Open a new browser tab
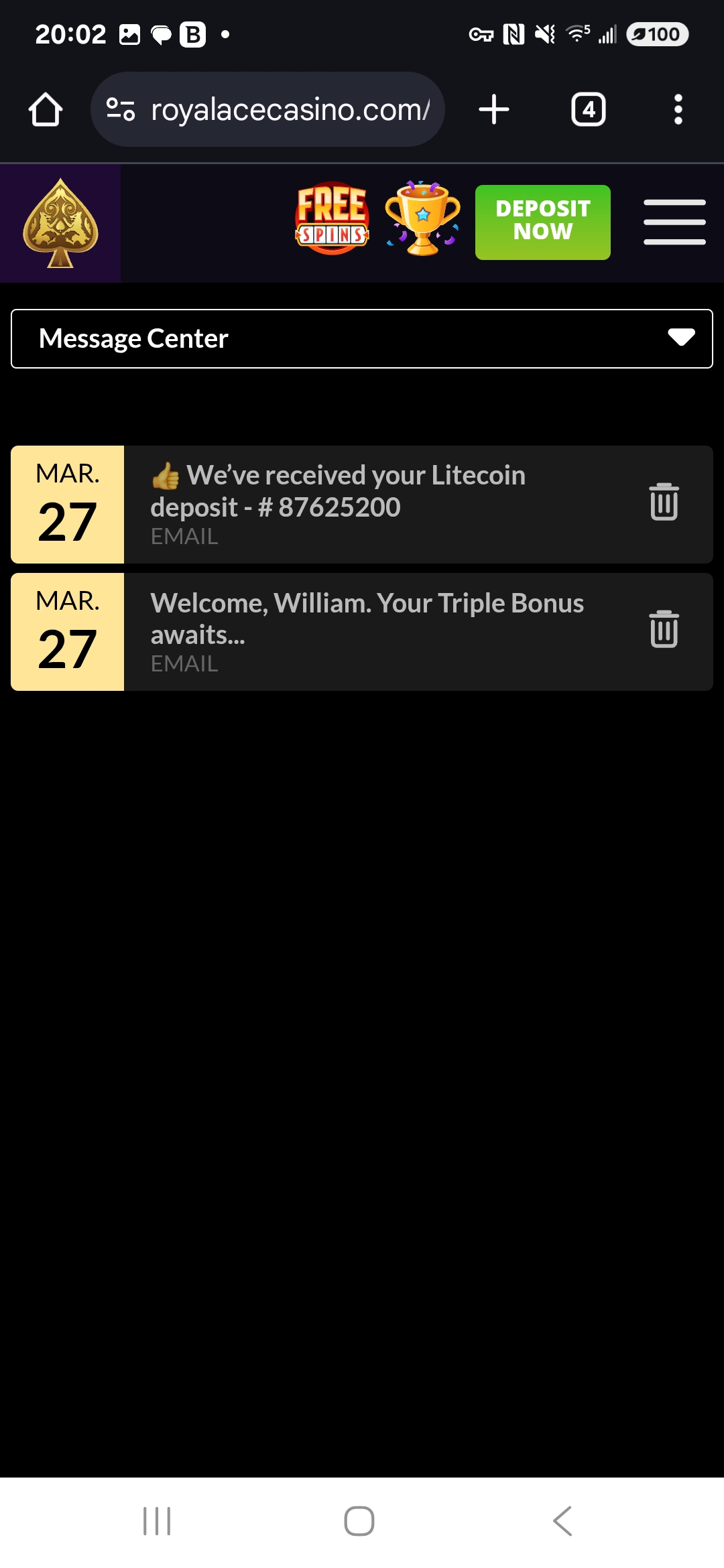This screenshot has height=1568, width=724. pos(494,109)
